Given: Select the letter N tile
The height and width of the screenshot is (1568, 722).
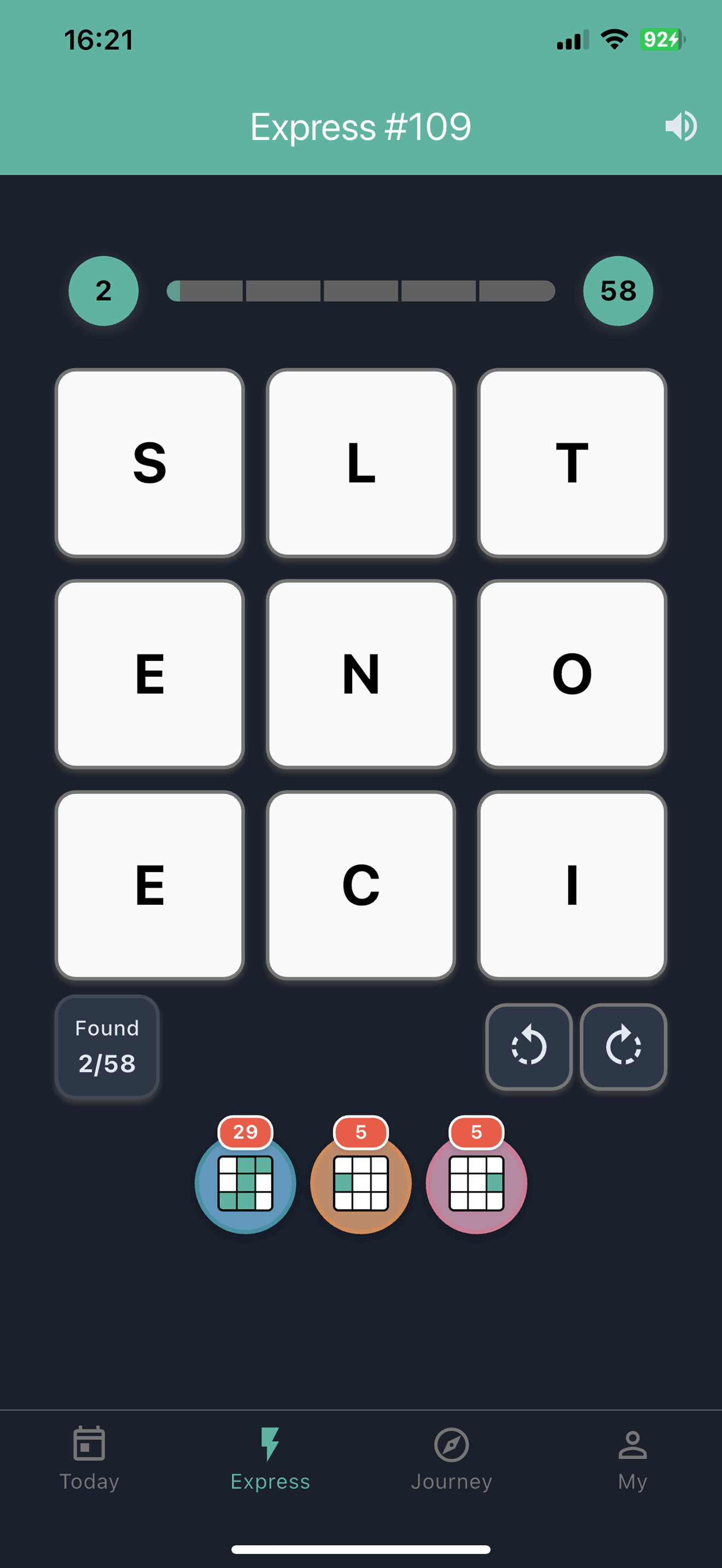Looking at the screenshot, I should click(361, 674).
